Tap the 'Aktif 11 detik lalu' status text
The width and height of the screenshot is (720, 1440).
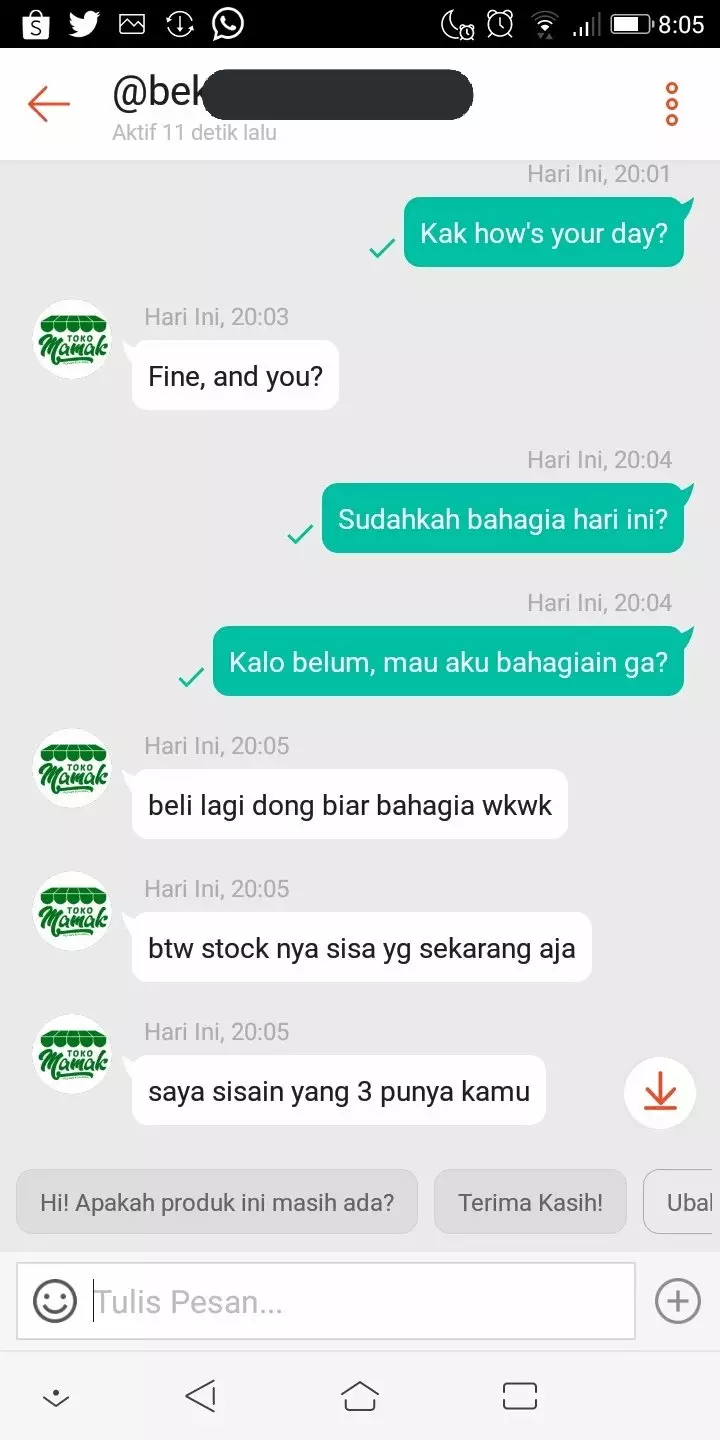pyautogui.click(x=194, y=131)
